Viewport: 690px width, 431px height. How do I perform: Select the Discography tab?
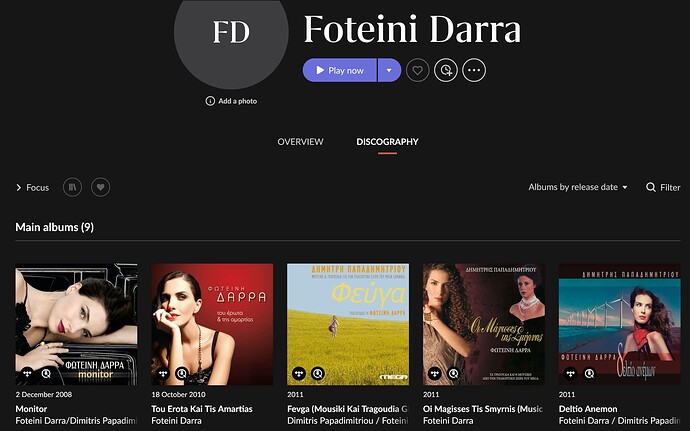click(387, 142)
